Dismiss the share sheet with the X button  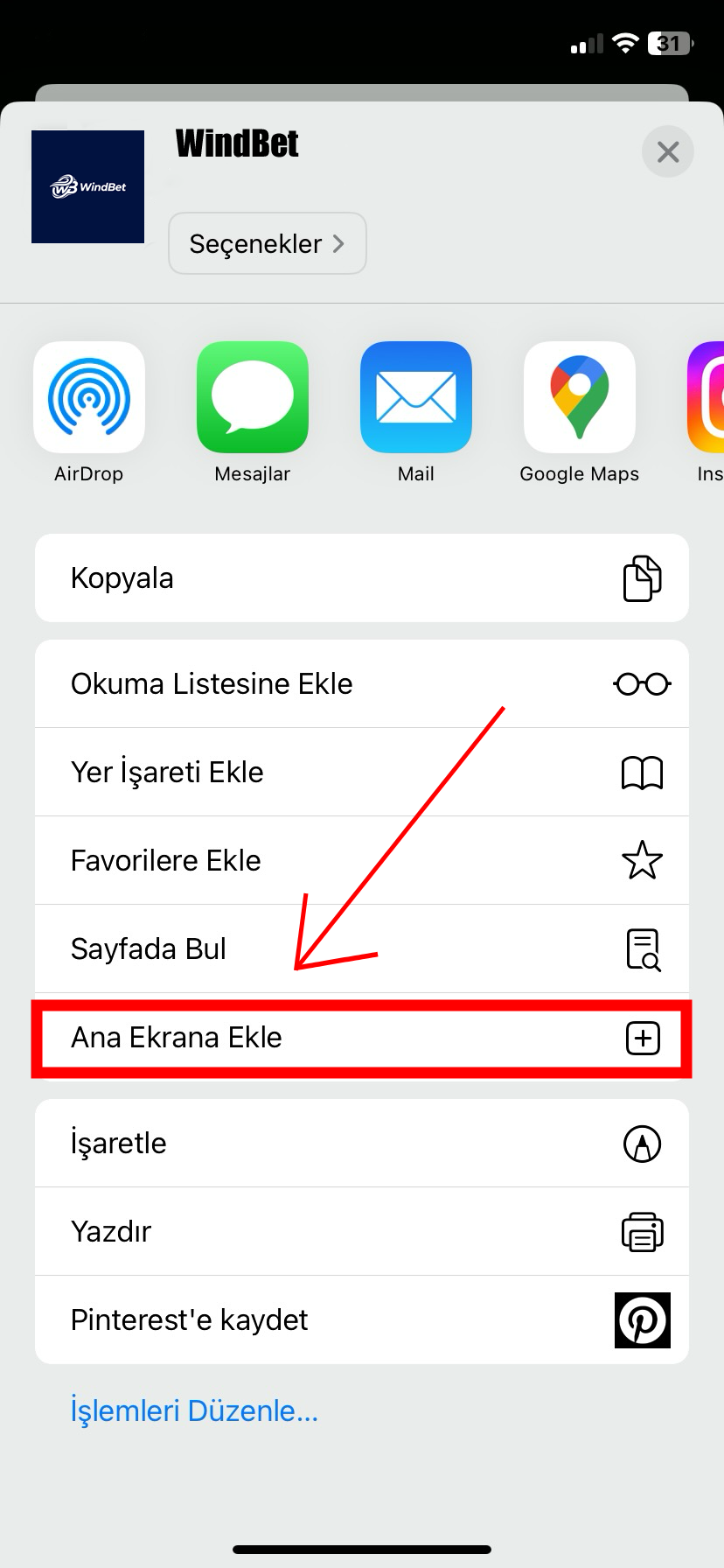667,151
